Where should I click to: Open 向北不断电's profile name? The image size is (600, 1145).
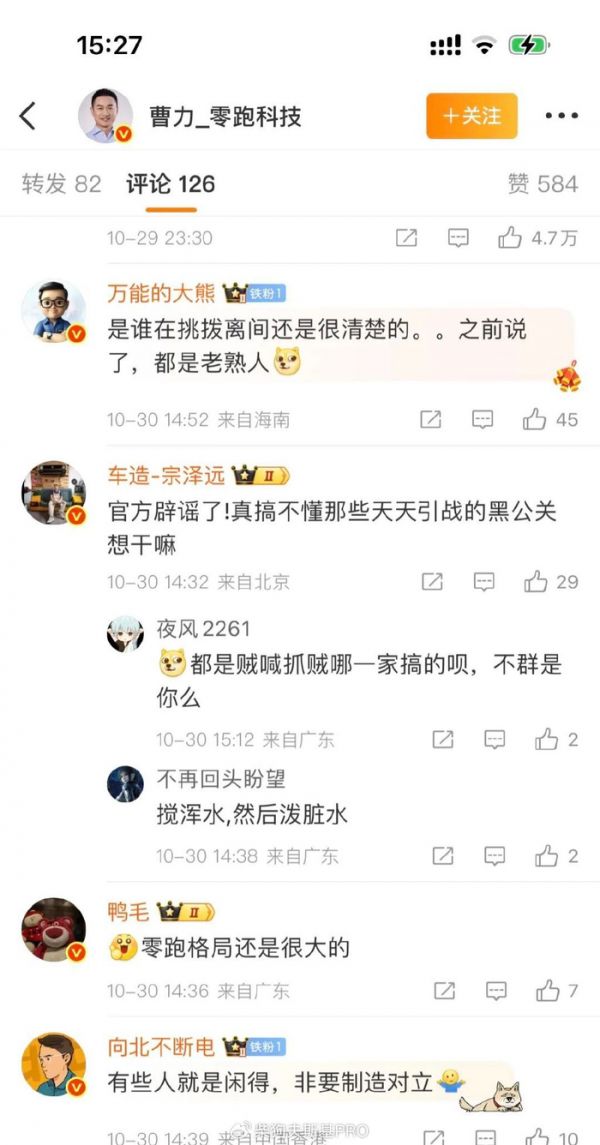(x=160, y=1047)
